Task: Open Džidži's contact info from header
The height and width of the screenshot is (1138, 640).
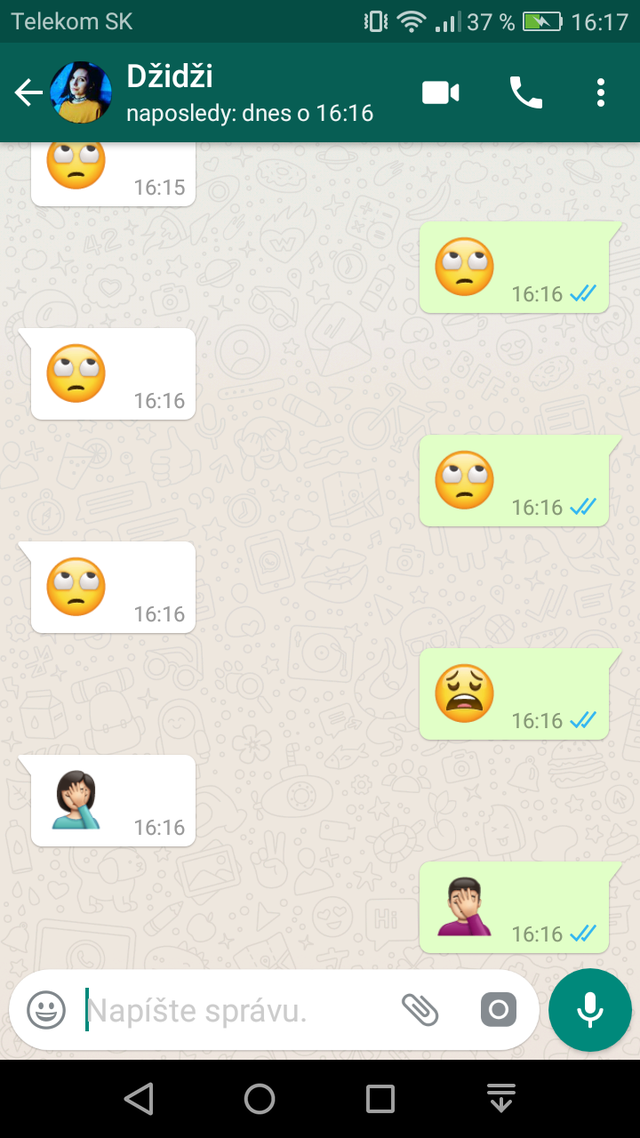Action: [250, 93]
